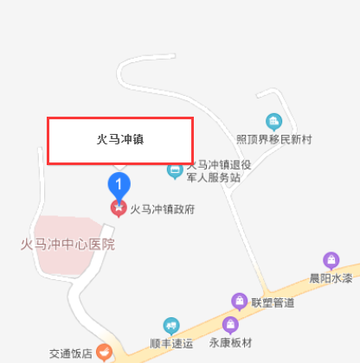Open the 火马冲镇 info bubble
This screenshot has height=363, width=360.
(x=120, y=141)
